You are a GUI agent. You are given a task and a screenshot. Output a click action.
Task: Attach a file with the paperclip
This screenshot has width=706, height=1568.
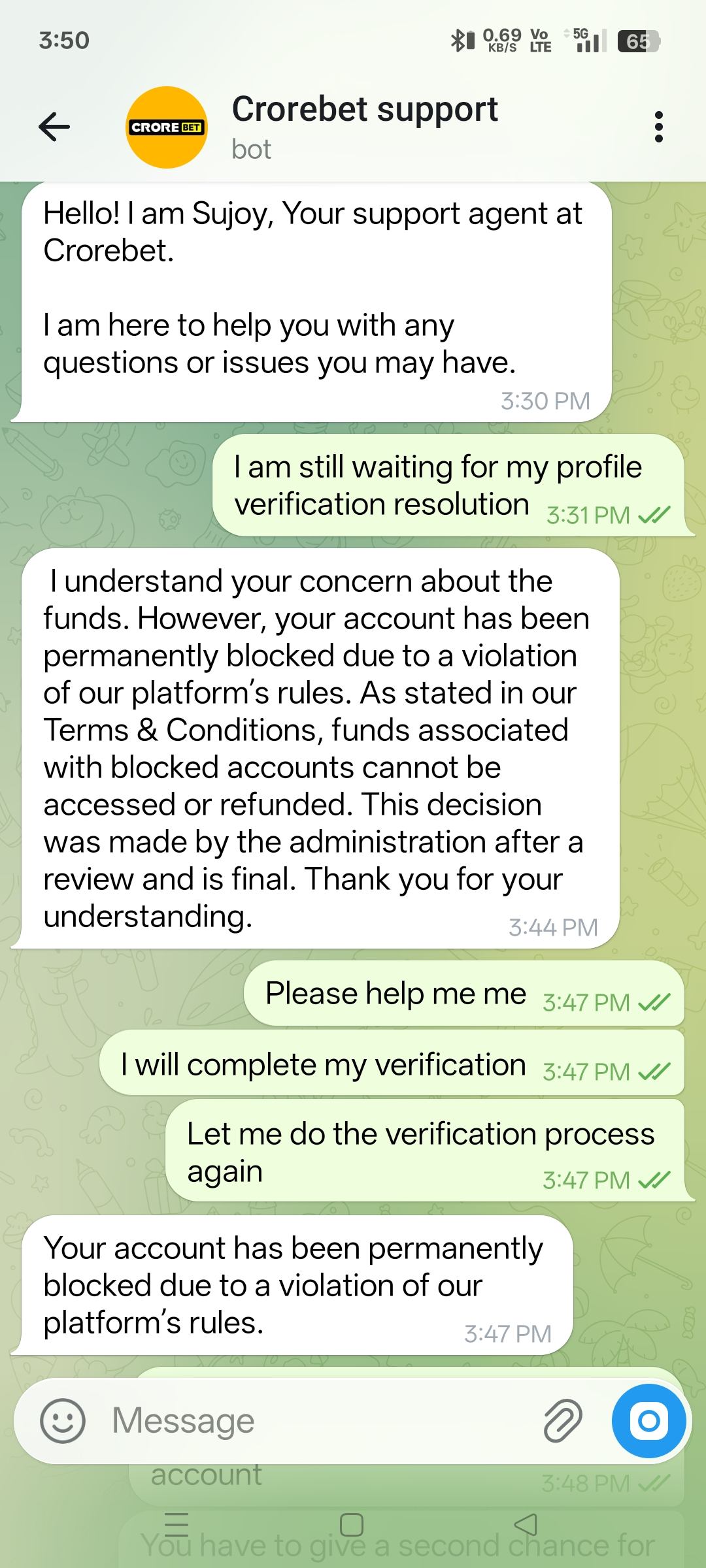coord(562,1420)
